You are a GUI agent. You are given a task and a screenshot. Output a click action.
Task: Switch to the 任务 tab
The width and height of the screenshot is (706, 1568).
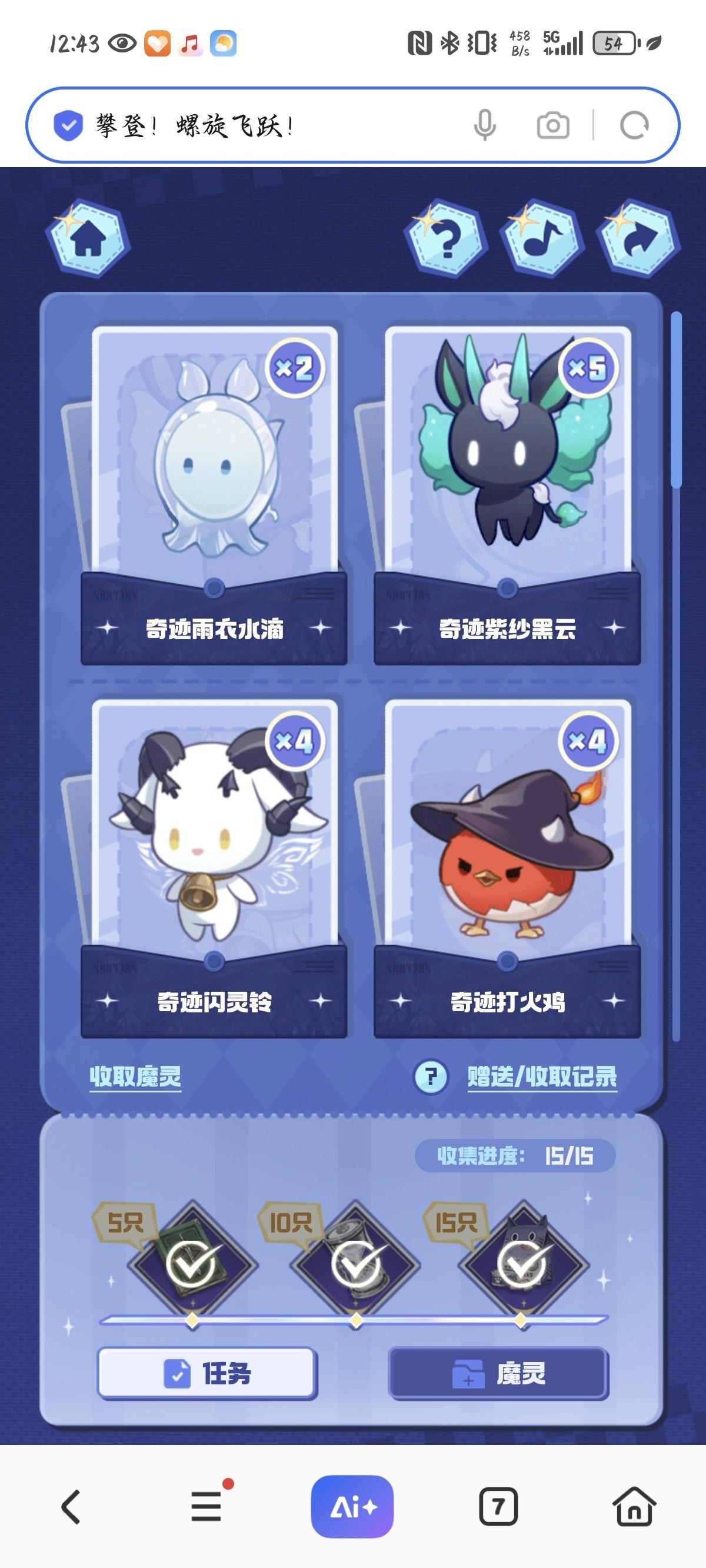pyautogui.click(x=207, y=1373)
